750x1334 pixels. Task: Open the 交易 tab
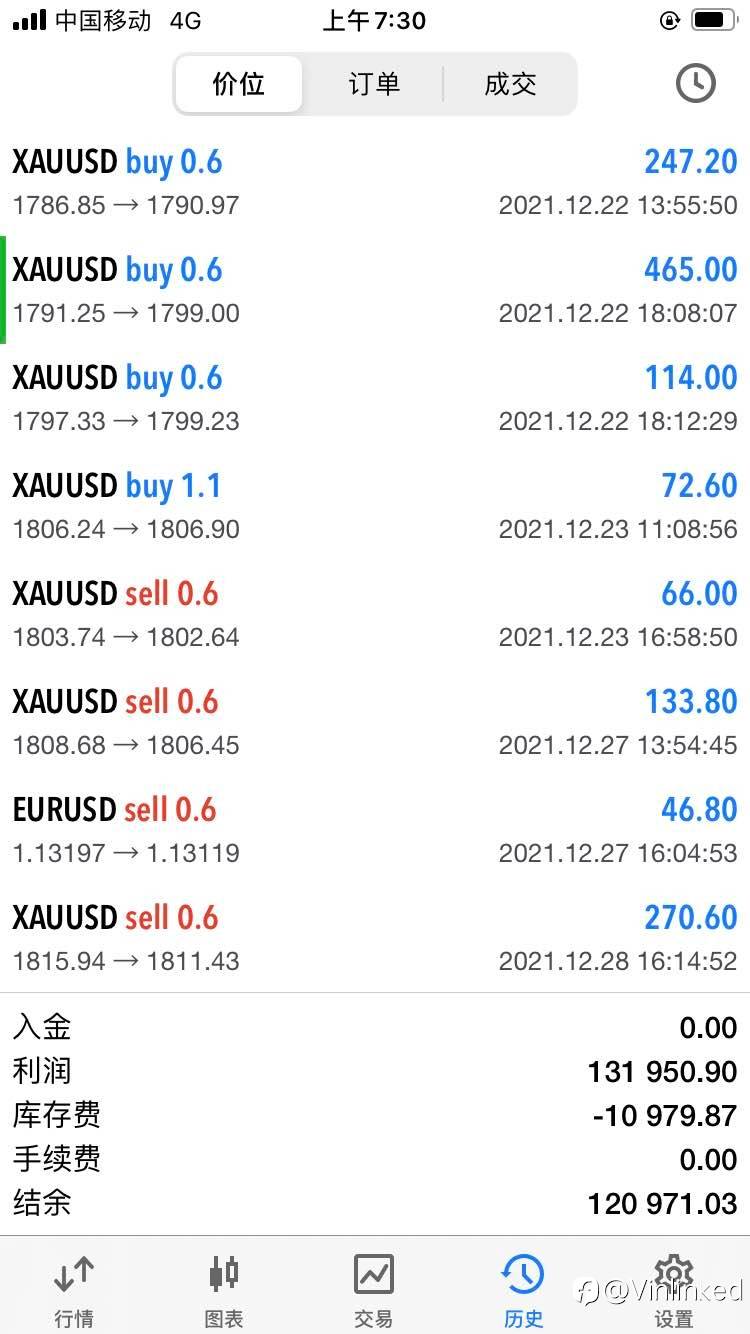374,1289
